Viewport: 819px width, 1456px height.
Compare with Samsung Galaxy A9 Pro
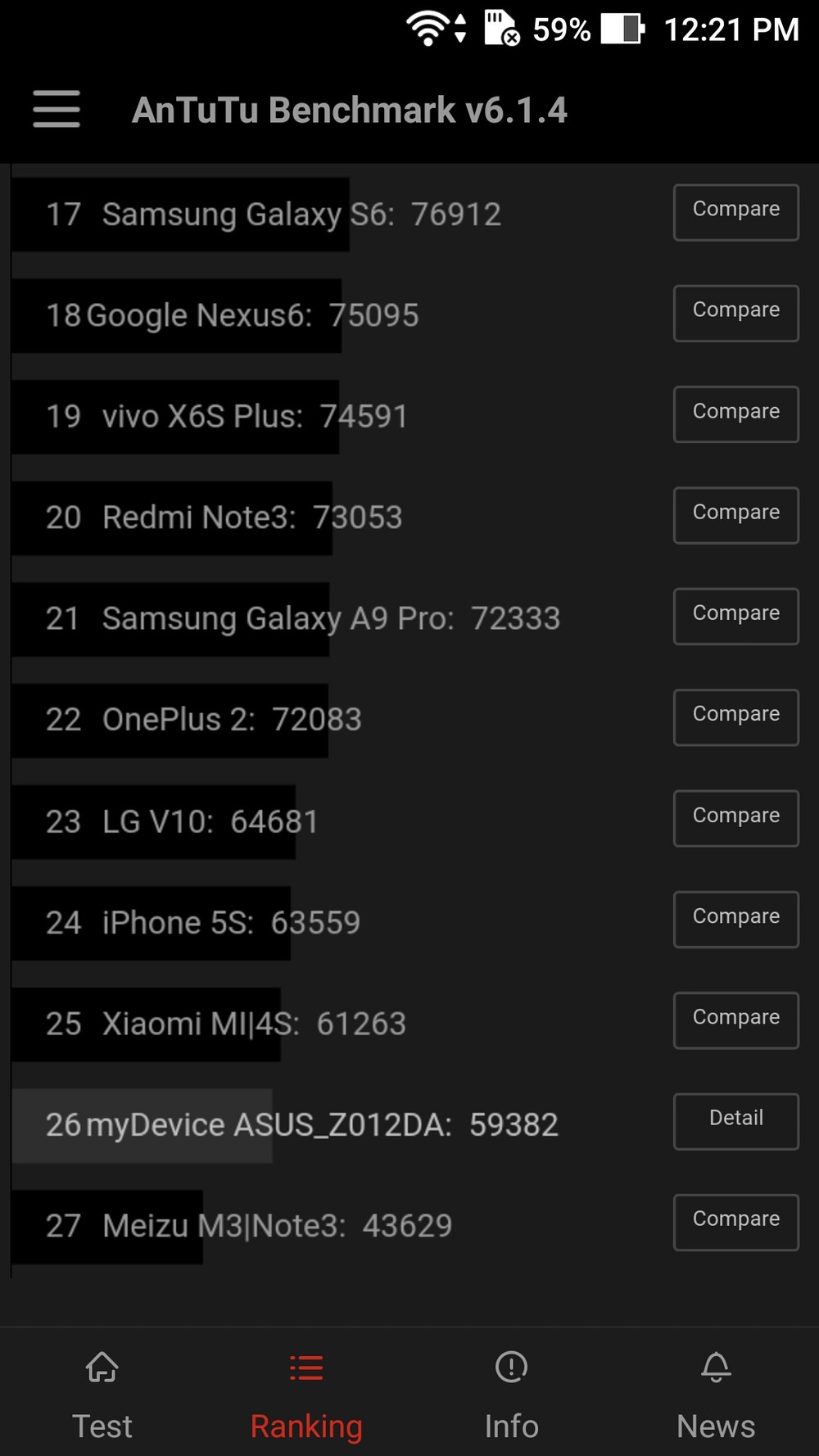735,616
